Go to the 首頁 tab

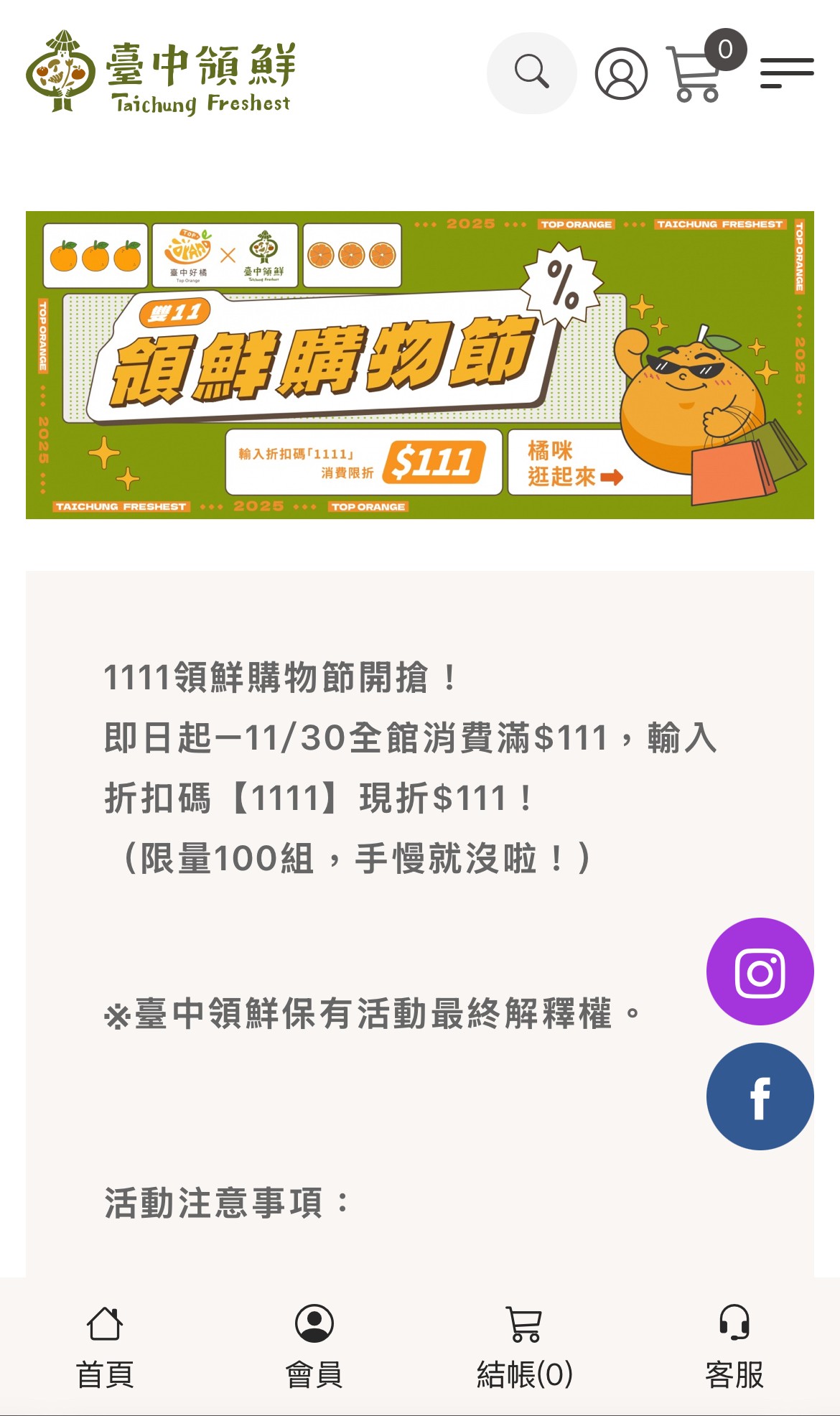[105, 1346]
